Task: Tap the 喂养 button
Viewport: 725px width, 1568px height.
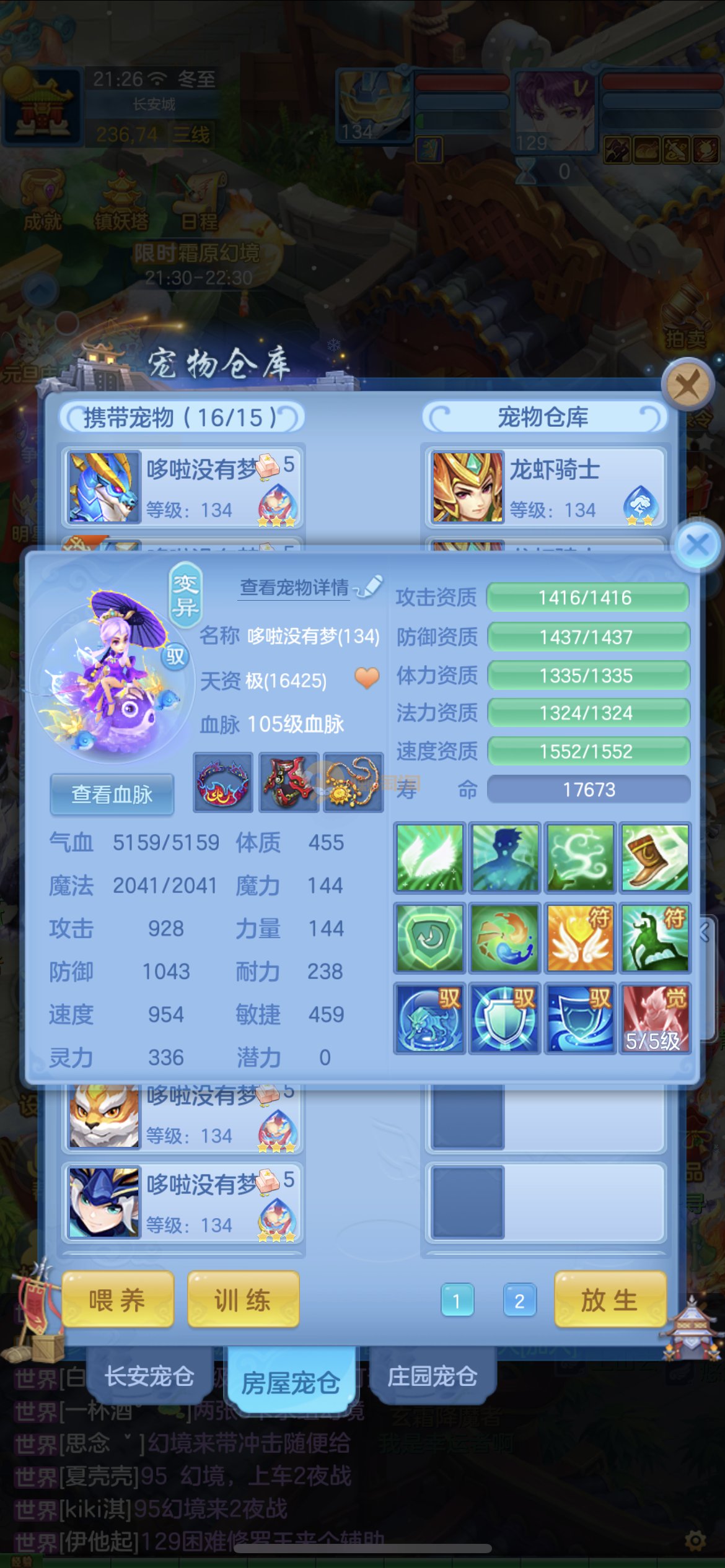Action: 118,1300
